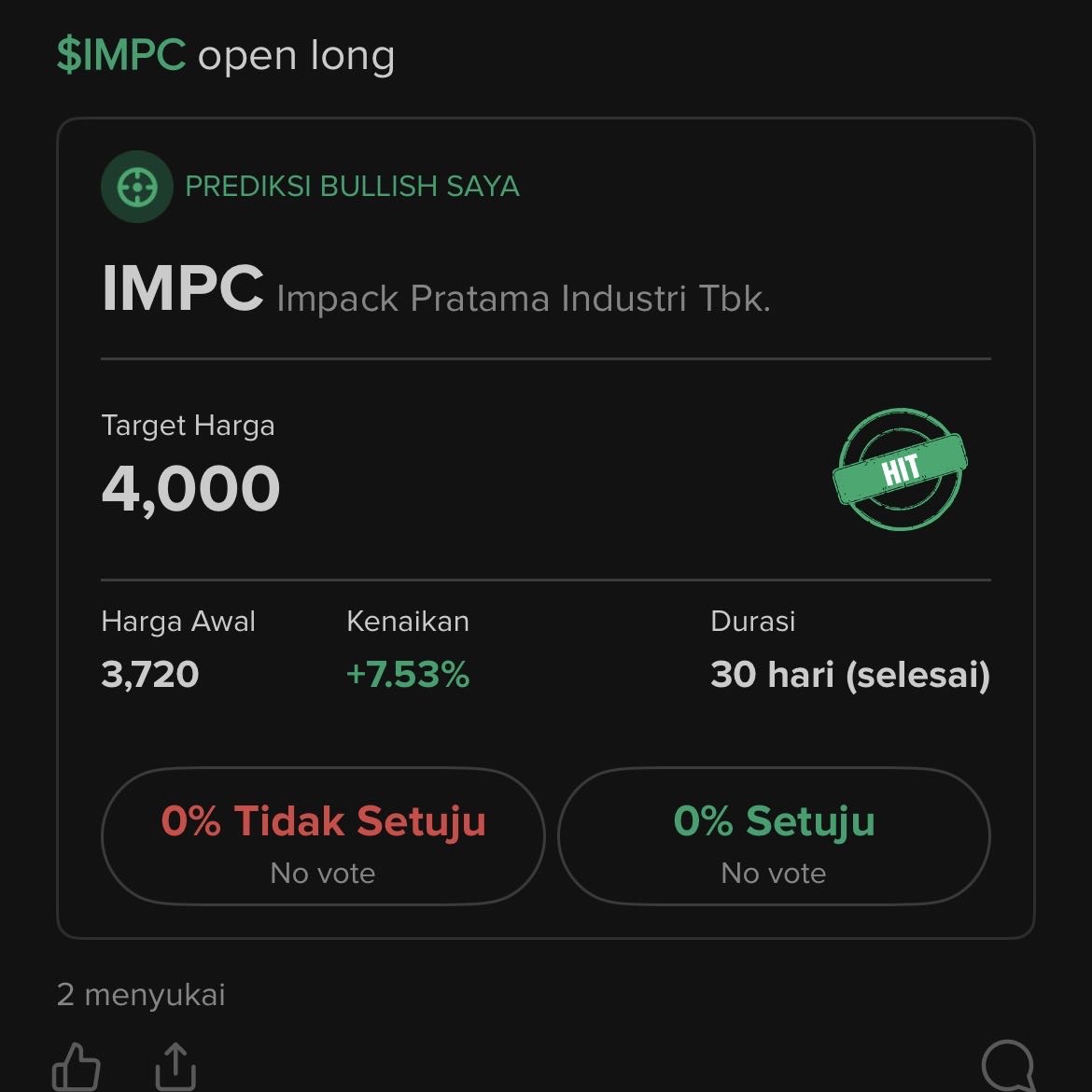View the 2 menyukai likes list
The width and height of the screenshot is (1092, 1092).
click(x=141, y=995)
